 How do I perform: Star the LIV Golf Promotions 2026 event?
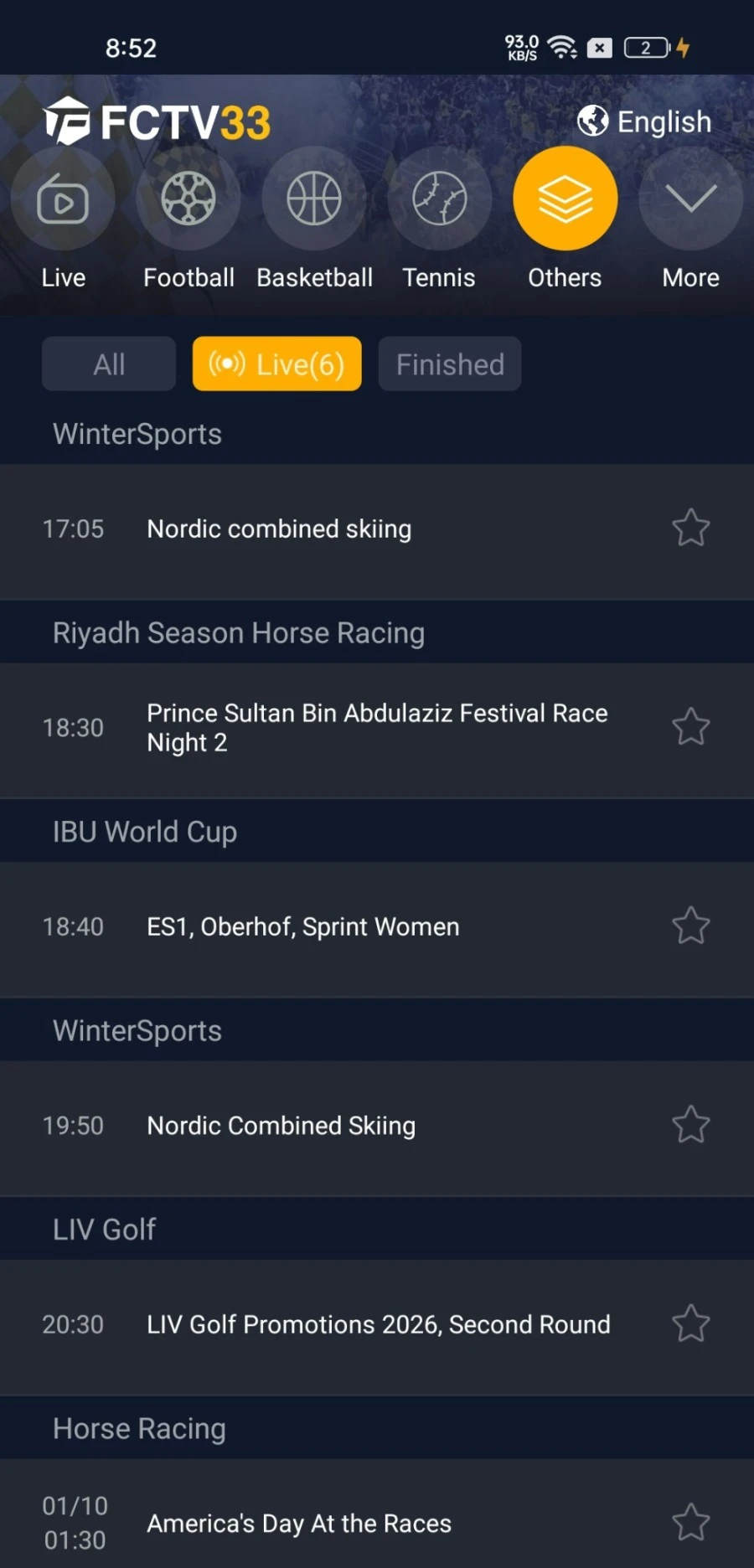[x=689, y=1323]
